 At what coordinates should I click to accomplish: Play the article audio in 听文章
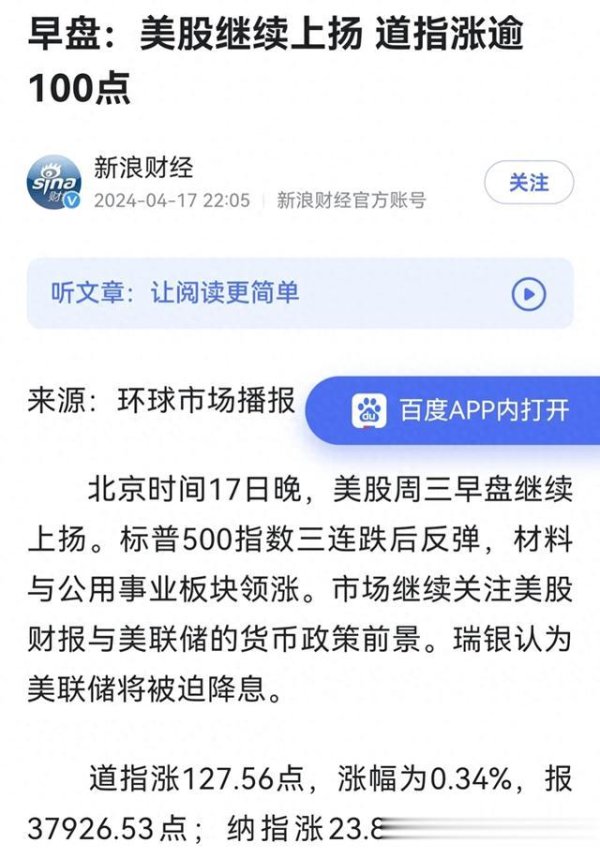click(x=528, y=294)
